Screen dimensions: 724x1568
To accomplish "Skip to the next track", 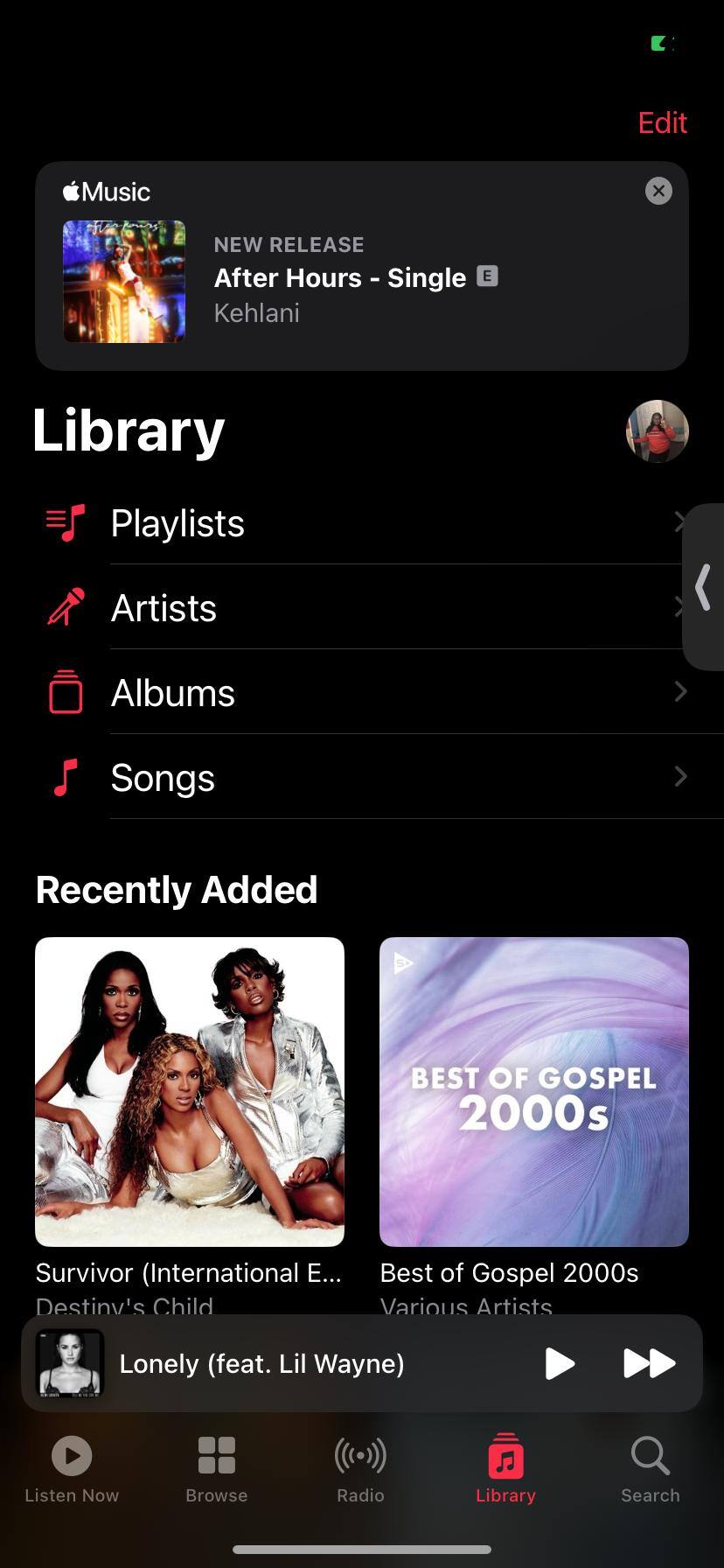I will pos(649,1363).
